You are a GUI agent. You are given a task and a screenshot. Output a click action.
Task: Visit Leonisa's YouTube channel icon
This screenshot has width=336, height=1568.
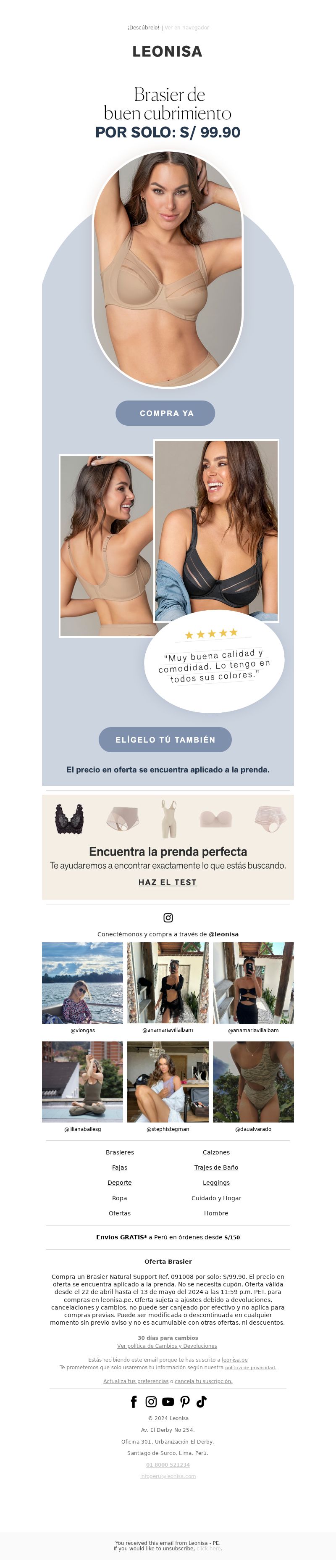pyautogui.click(x=168, y=1402)
